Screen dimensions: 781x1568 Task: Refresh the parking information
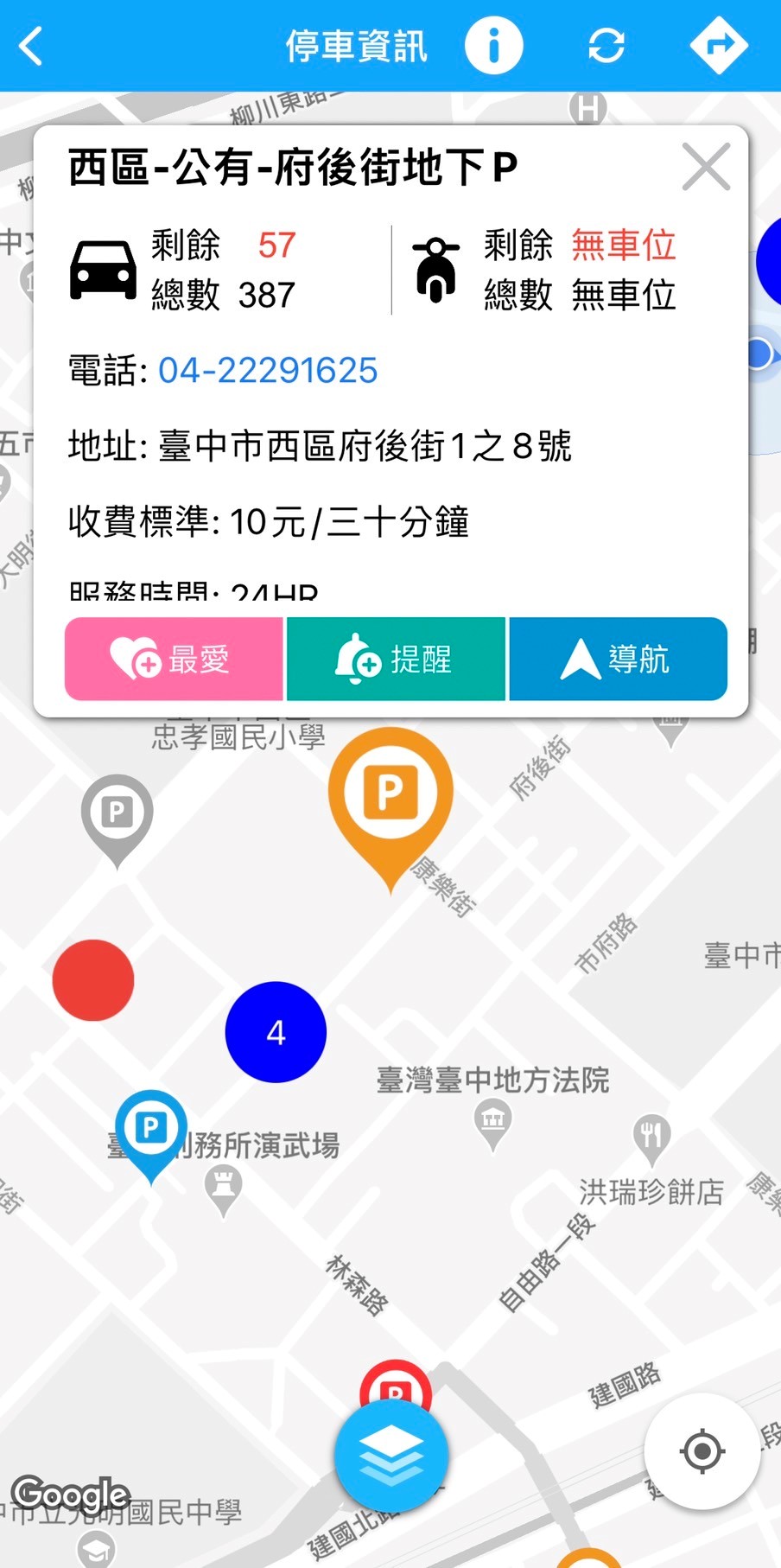pyautogui.click(x=606, y=45)
